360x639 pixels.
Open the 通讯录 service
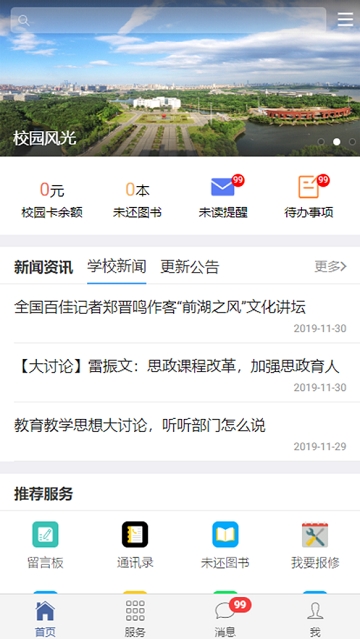coord(135,545)
